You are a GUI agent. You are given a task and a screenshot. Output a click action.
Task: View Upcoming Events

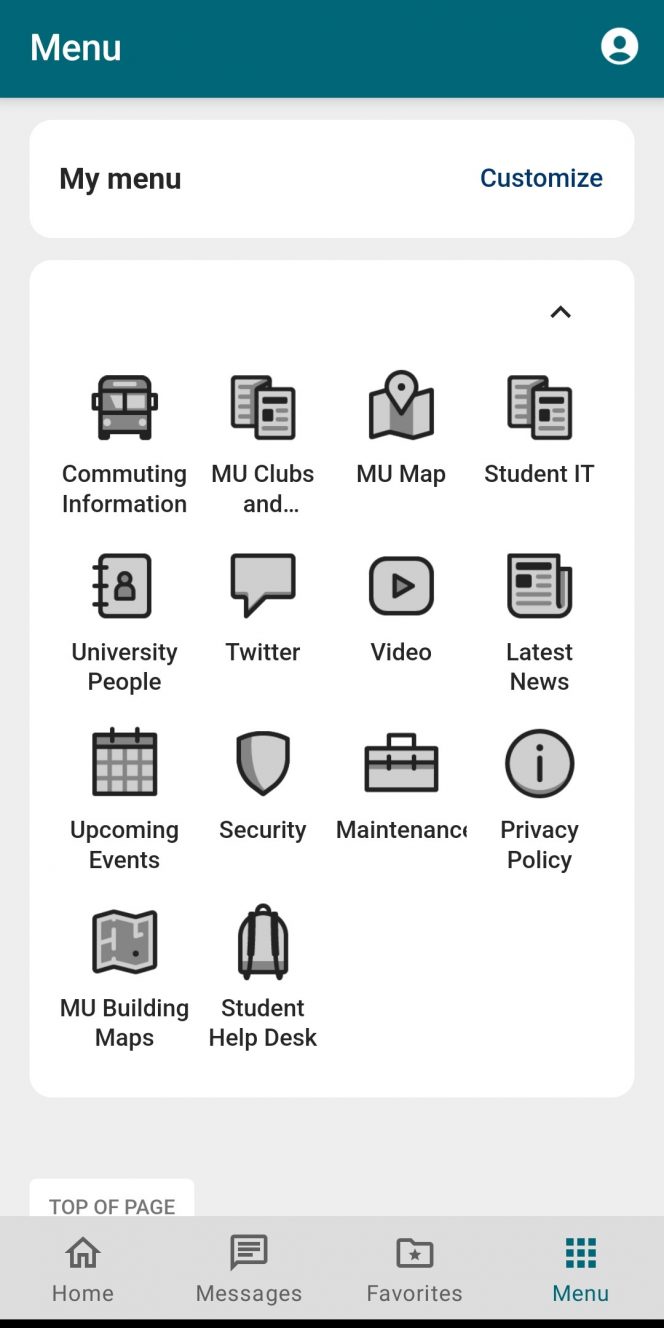pyautogui.click(x=124, y=800)
